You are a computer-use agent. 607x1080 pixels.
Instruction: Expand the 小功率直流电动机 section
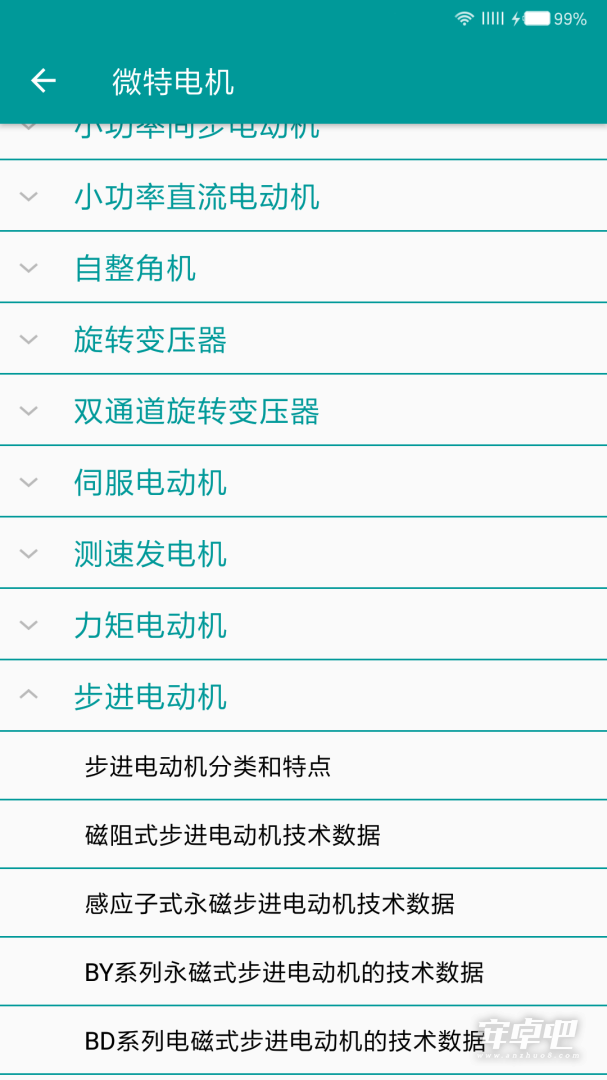pyautogui.click(x=303, y=196)
